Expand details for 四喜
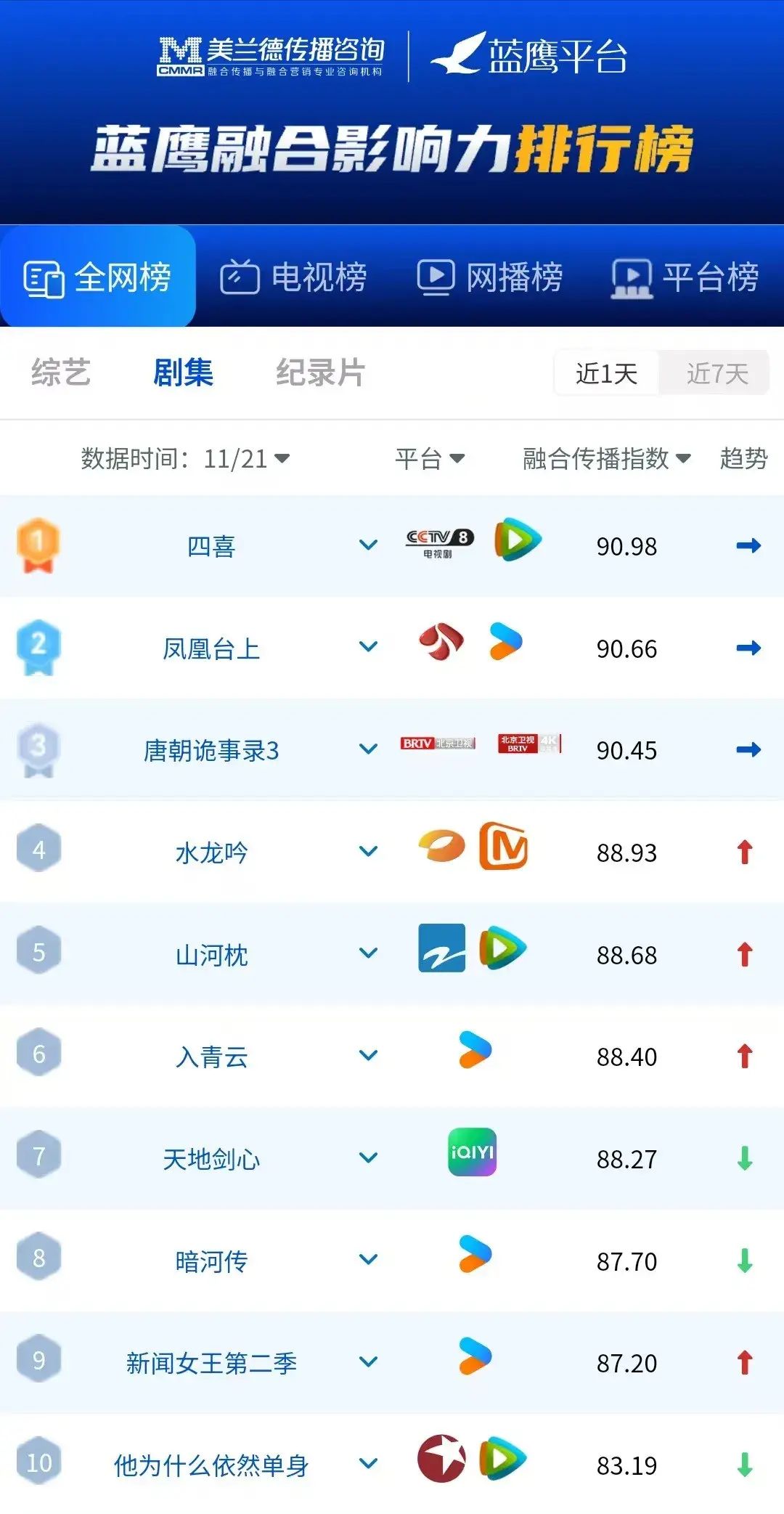This screenshot has height=1514, width=784. click(369, 545)
